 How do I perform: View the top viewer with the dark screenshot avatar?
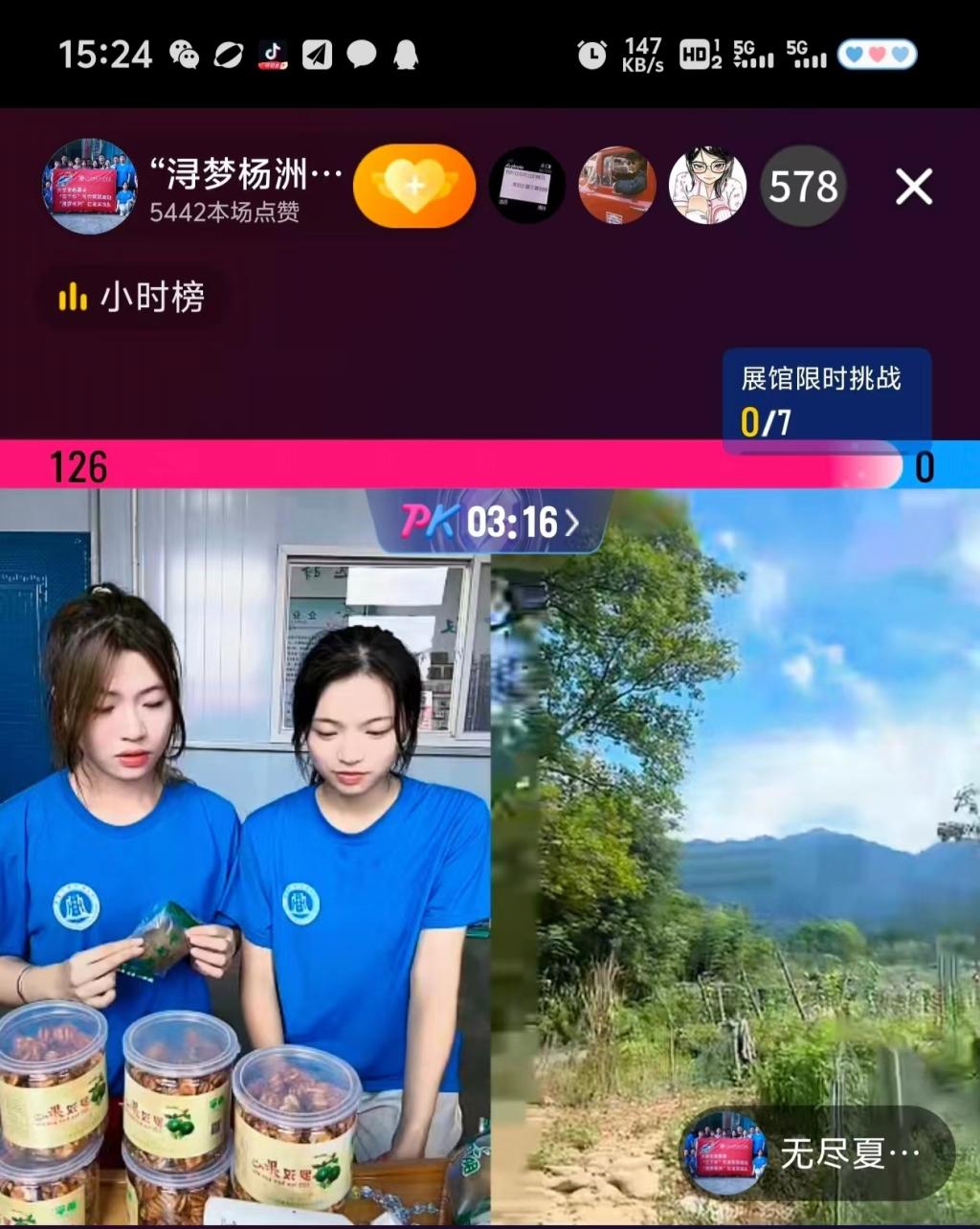(526, 186)
